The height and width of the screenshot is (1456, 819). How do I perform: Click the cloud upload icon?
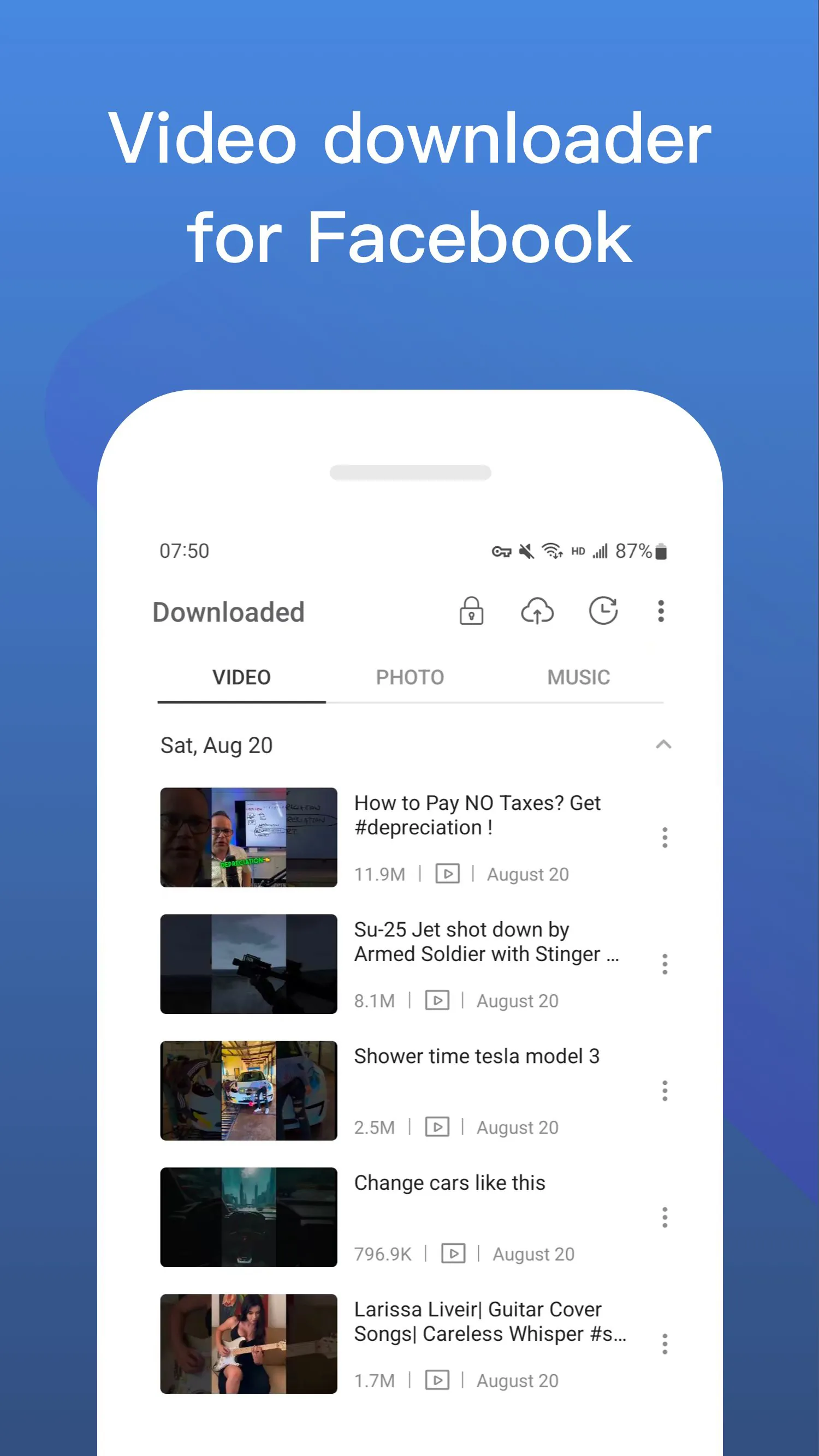pyautogui.click(x=537, y=612)
